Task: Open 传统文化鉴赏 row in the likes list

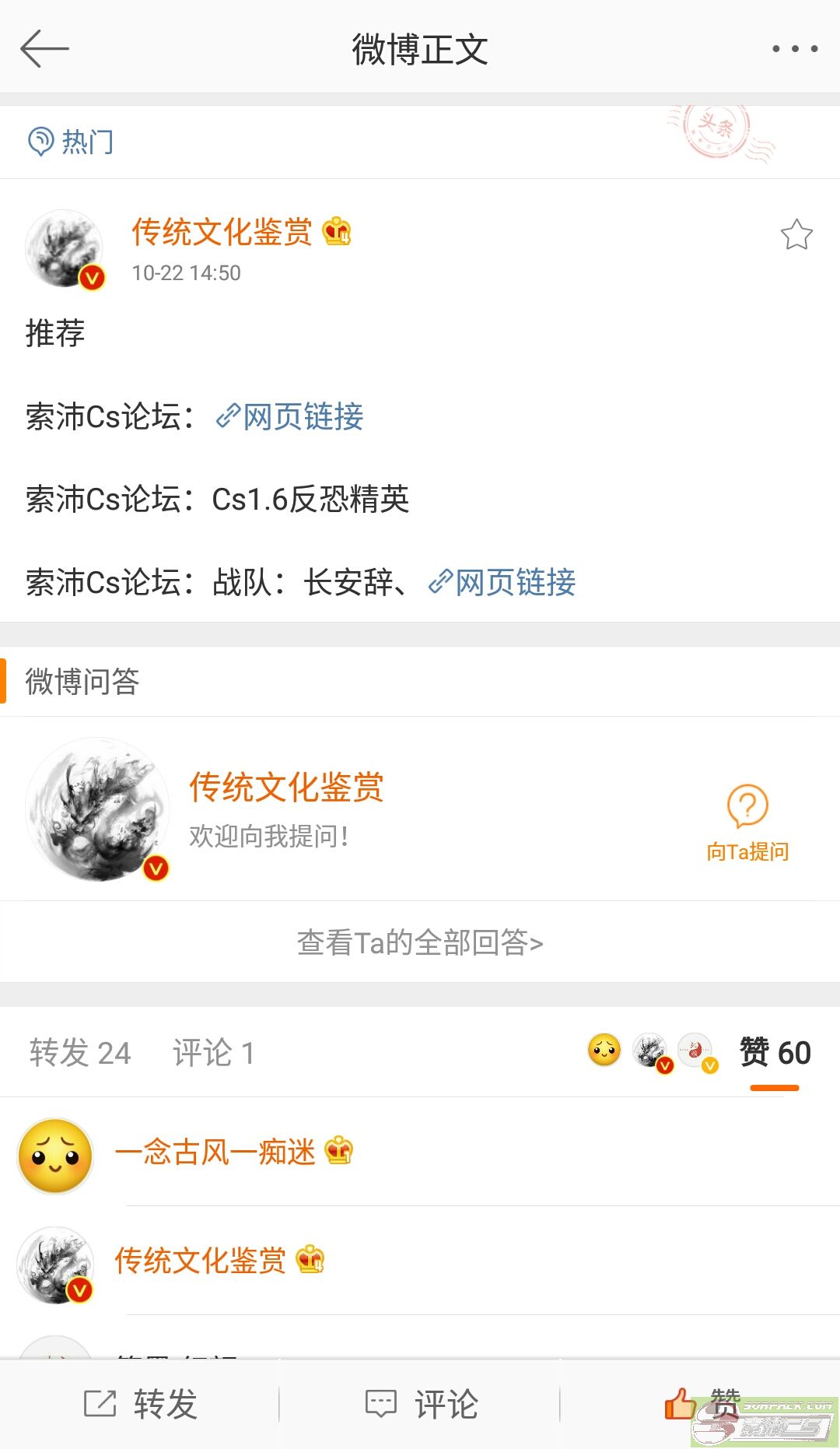Action: [201, 1261]
